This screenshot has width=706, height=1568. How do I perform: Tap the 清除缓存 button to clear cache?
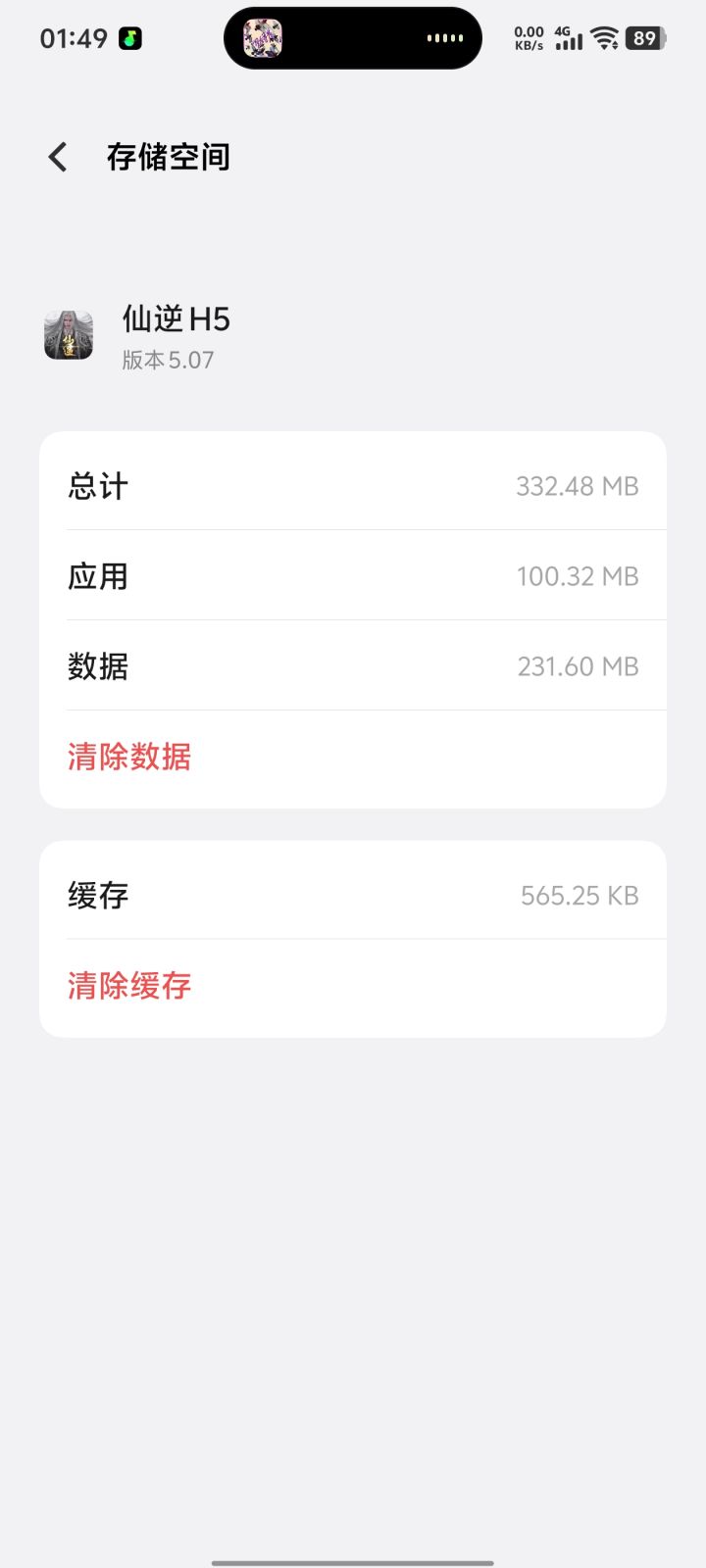128,986
